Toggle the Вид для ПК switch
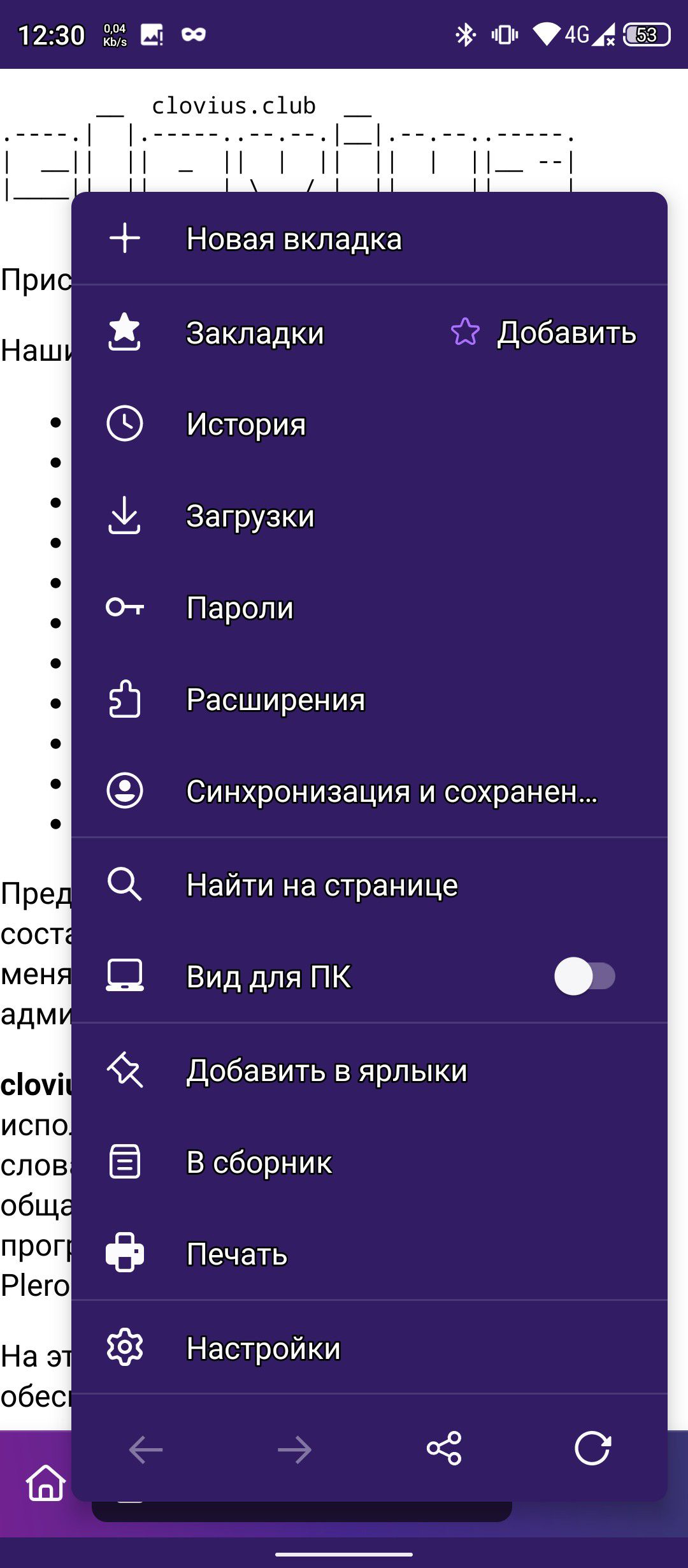This screenshot has width=688, height=1568. [584, 976]
